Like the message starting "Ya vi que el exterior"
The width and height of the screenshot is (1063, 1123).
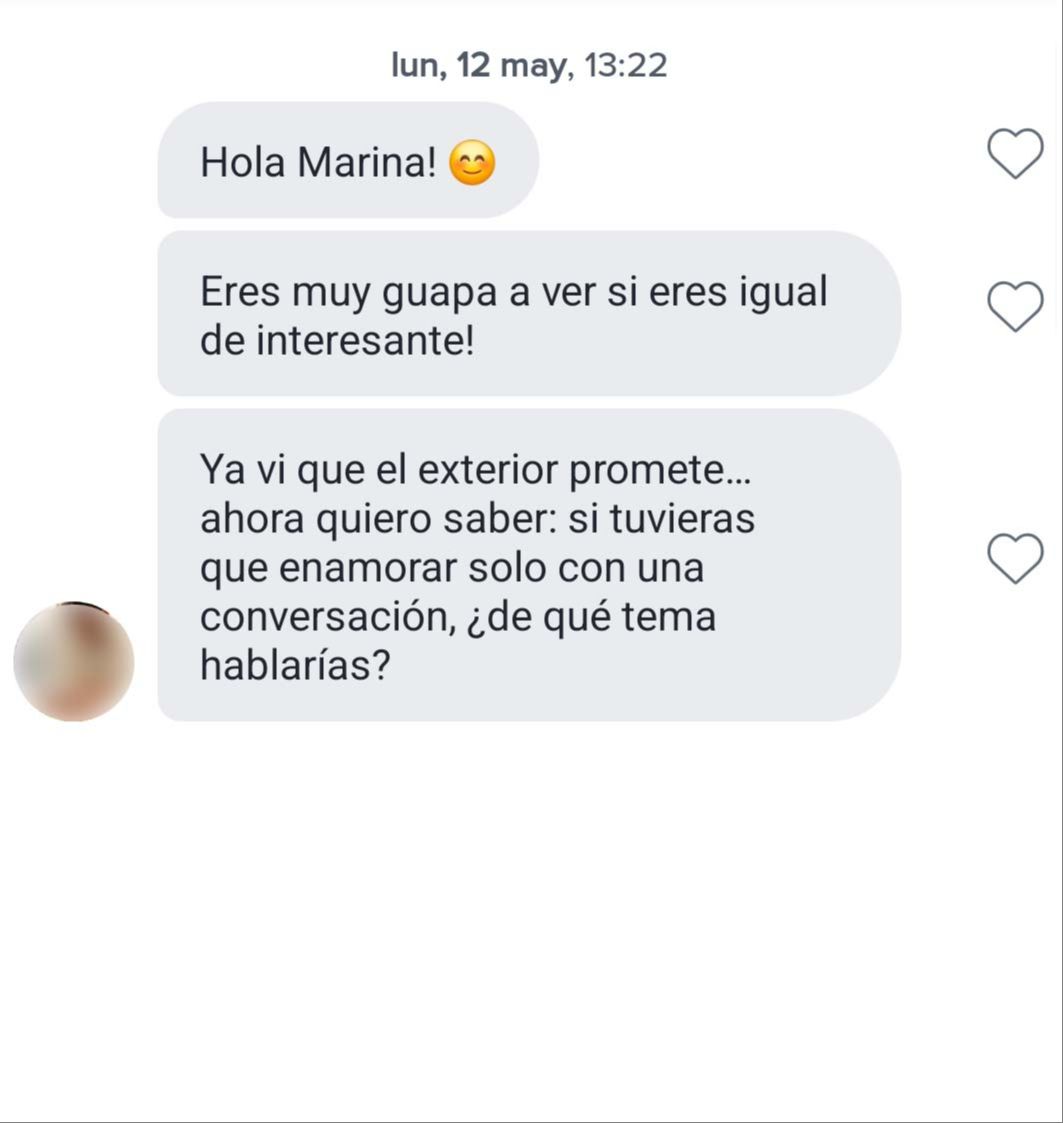pyautogui.click(x=1015, y=558)
